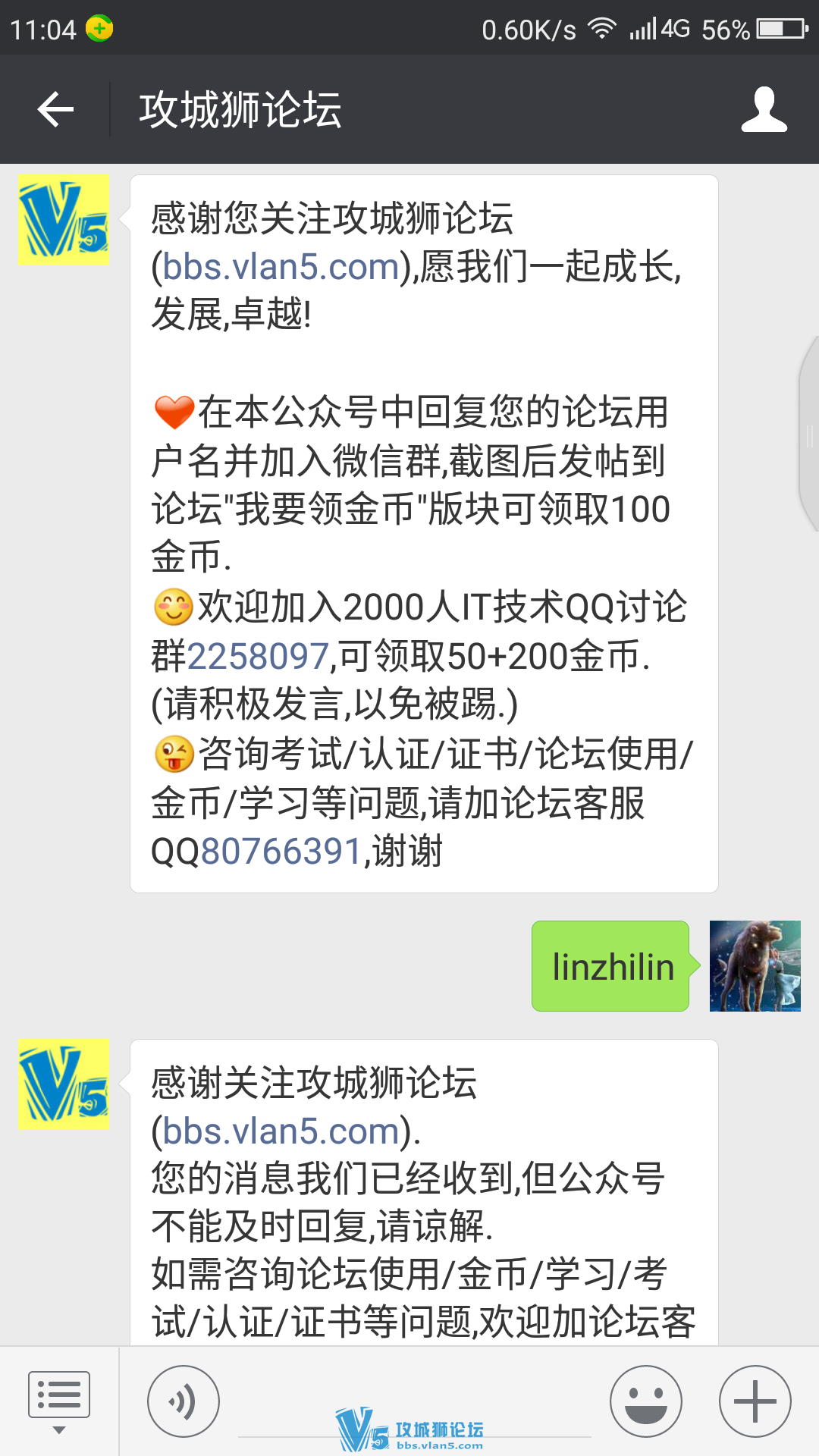Tap customer service QQ number 80766391

click(x=281, y=852)
